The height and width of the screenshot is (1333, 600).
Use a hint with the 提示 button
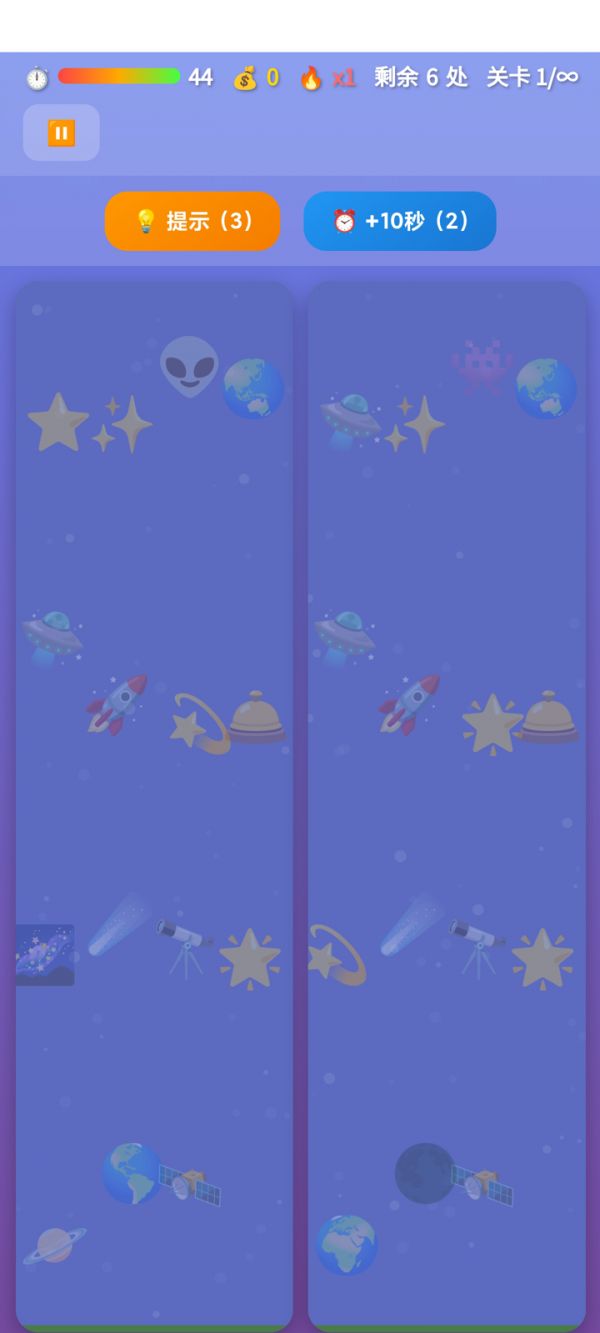[x=192, y=221]
